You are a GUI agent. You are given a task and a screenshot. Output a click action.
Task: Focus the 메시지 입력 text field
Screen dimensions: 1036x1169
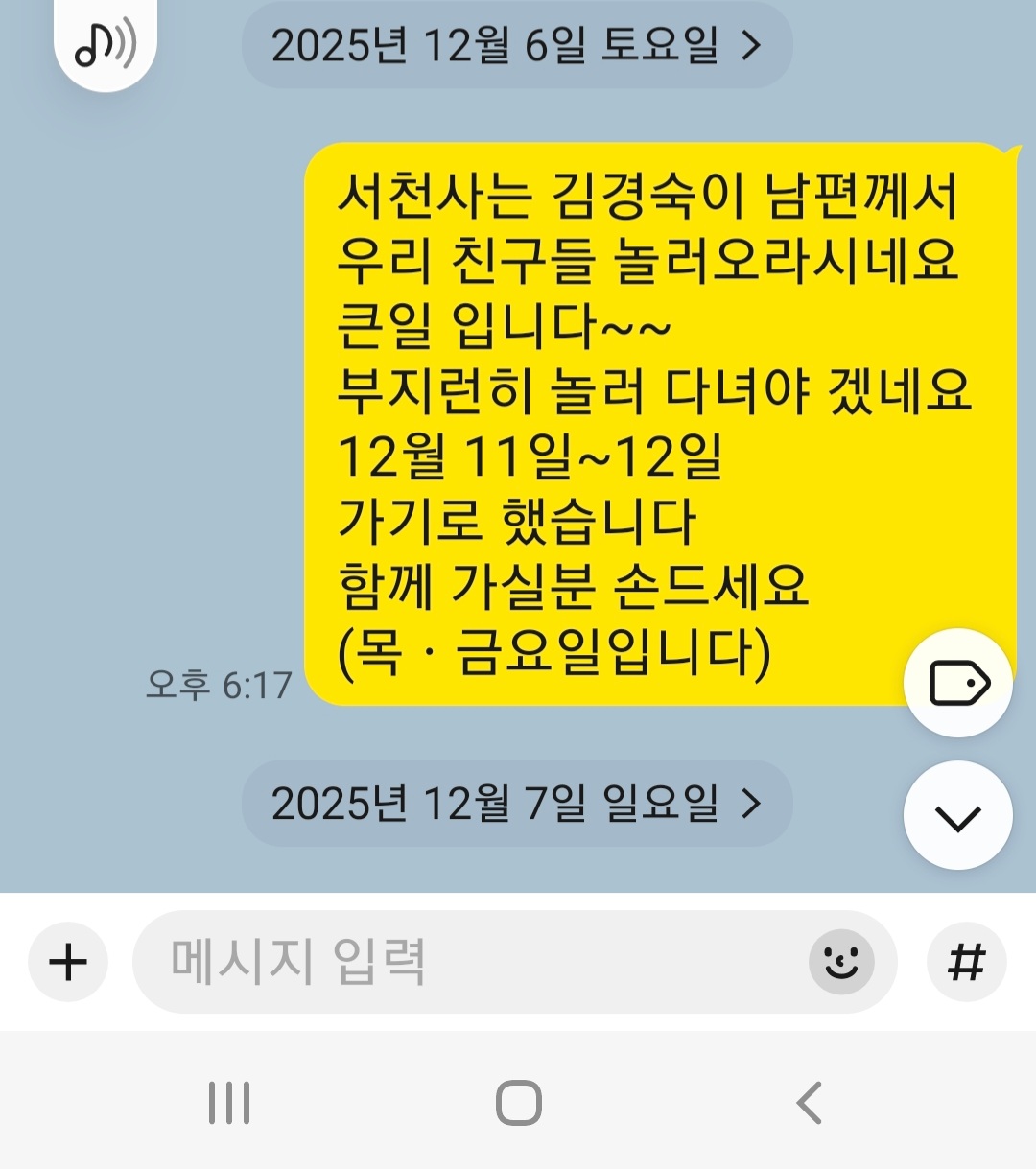click(x=460, y=962)
